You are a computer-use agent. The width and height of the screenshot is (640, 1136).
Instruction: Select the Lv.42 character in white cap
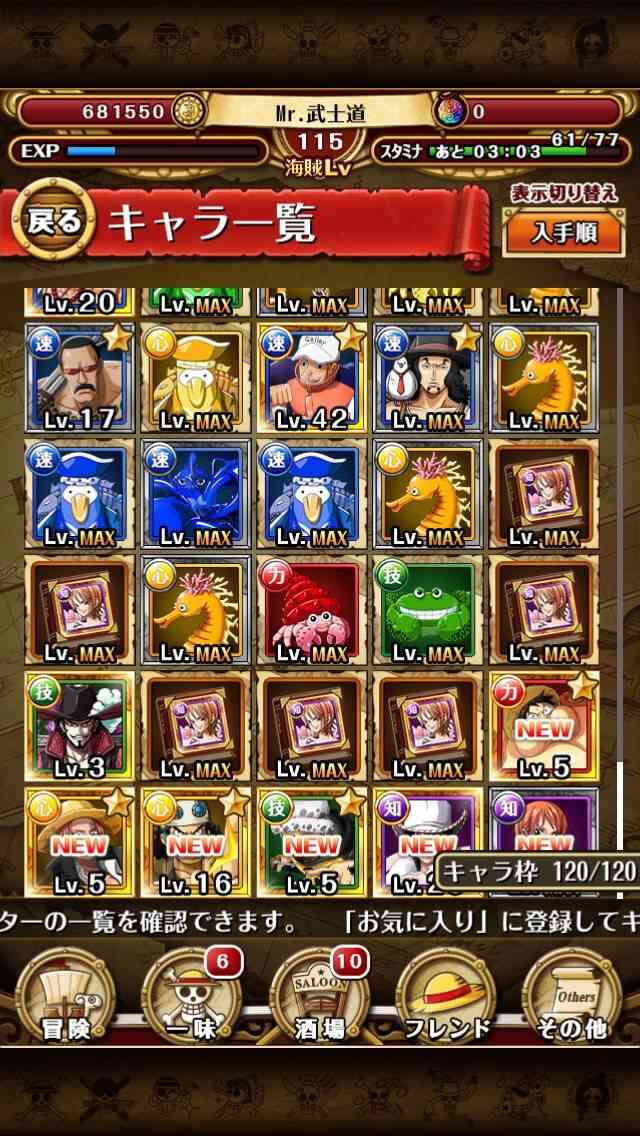click(x=312, y=378)
